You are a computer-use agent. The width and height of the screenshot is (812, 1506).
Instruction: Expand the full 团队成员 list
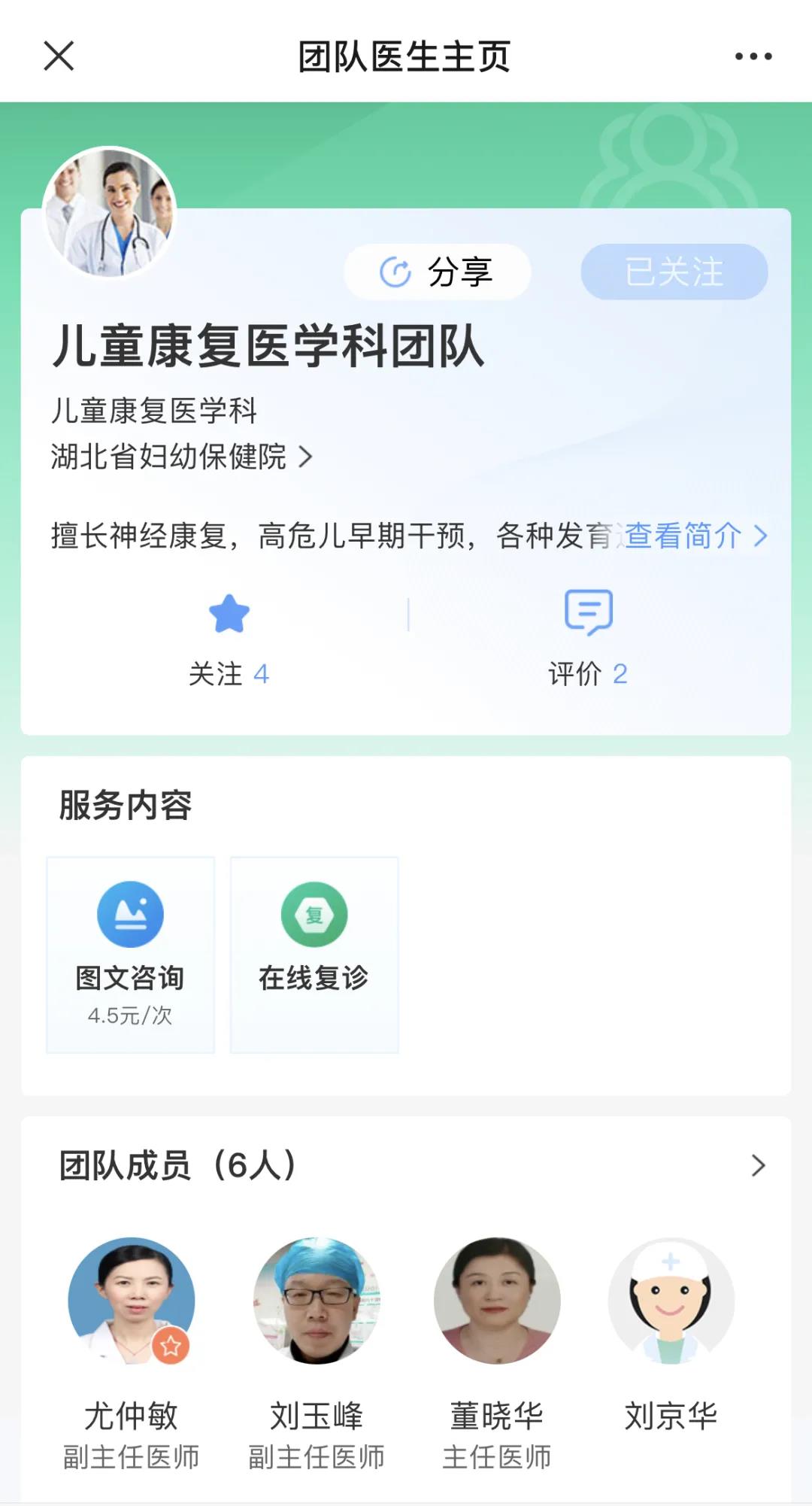(x=757, y=1165)
